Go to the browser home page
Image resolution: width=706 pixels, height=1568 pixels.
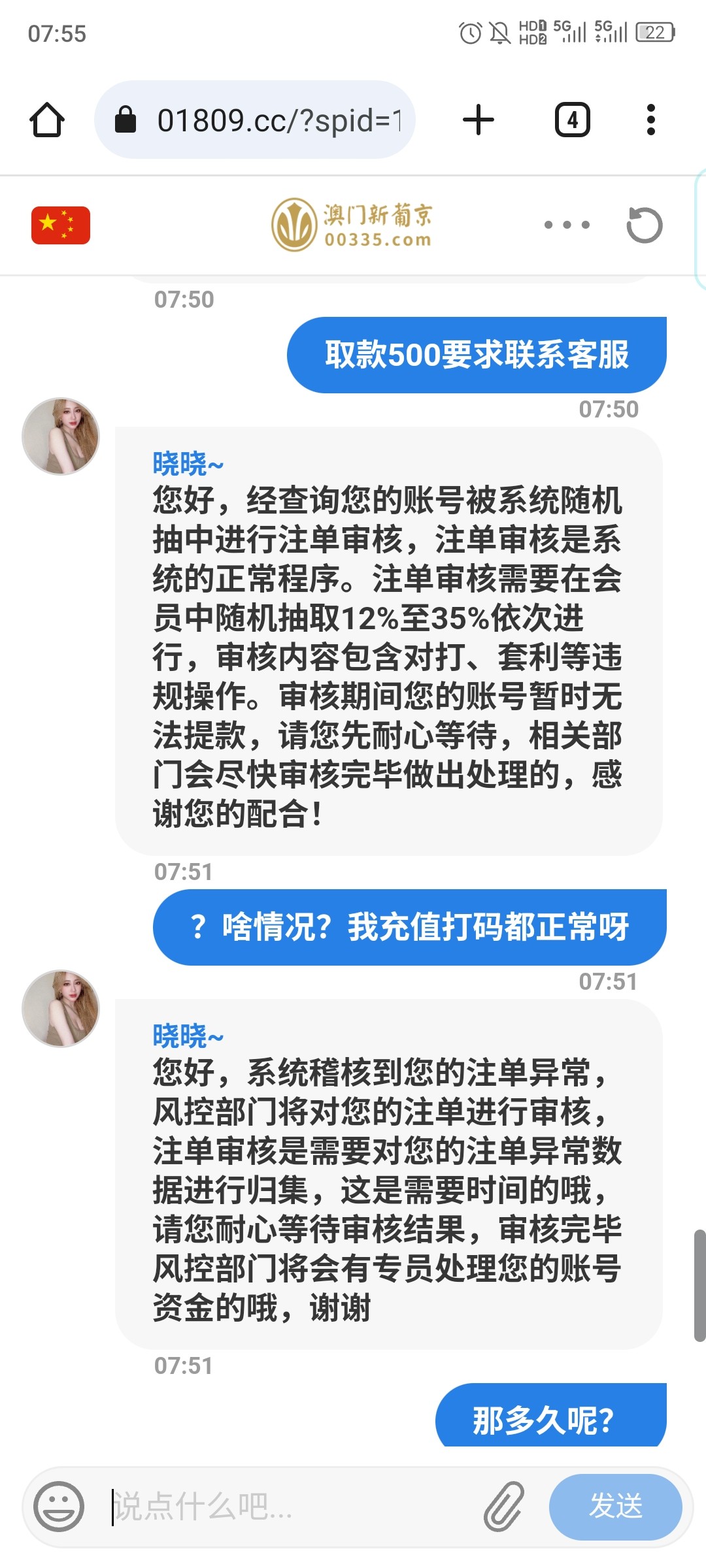pyautogui.click(x=47, y=120)
